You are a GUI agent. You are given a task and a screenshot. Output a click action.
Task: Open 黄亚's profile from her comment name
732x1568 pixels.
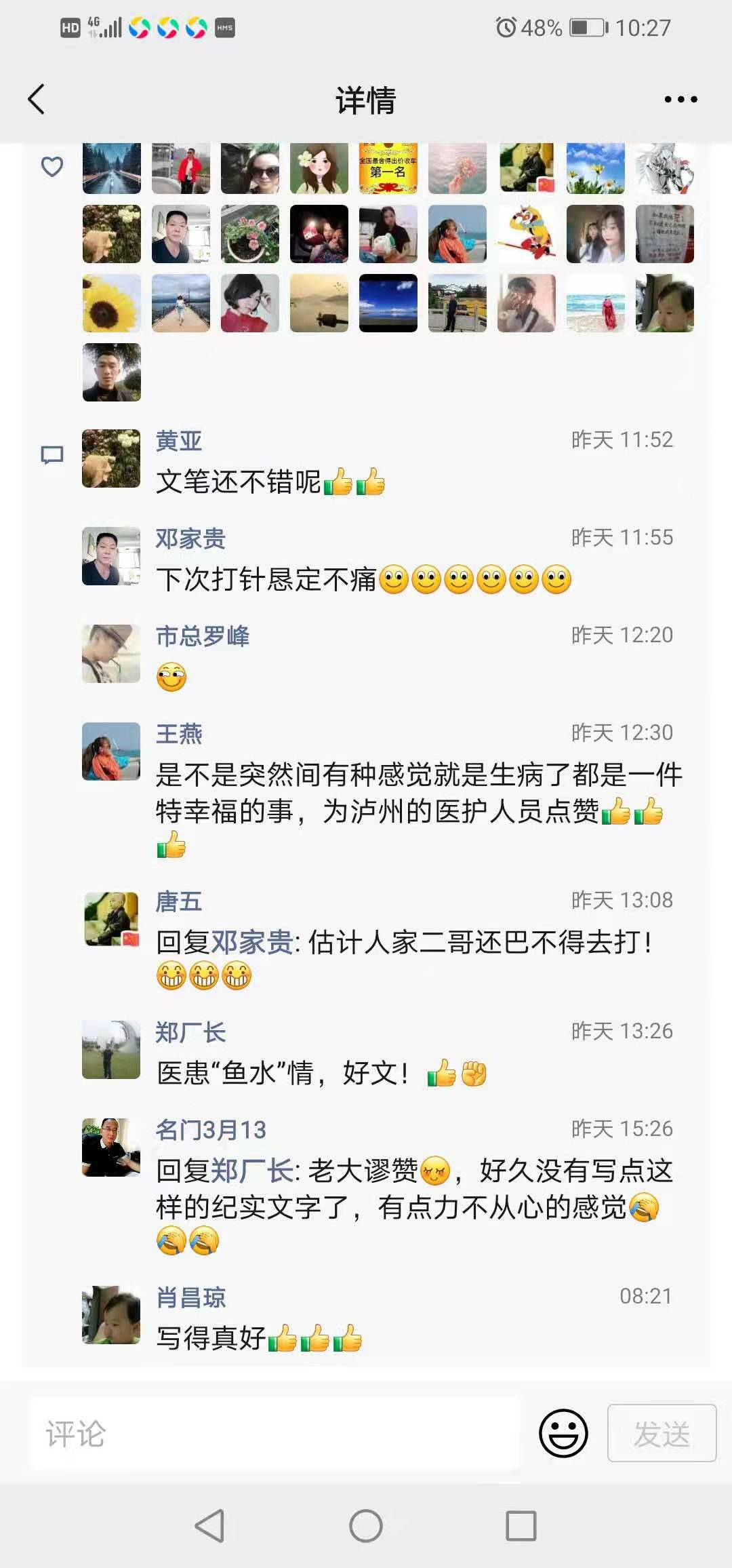pyautogui.click(x=179, y=441)
